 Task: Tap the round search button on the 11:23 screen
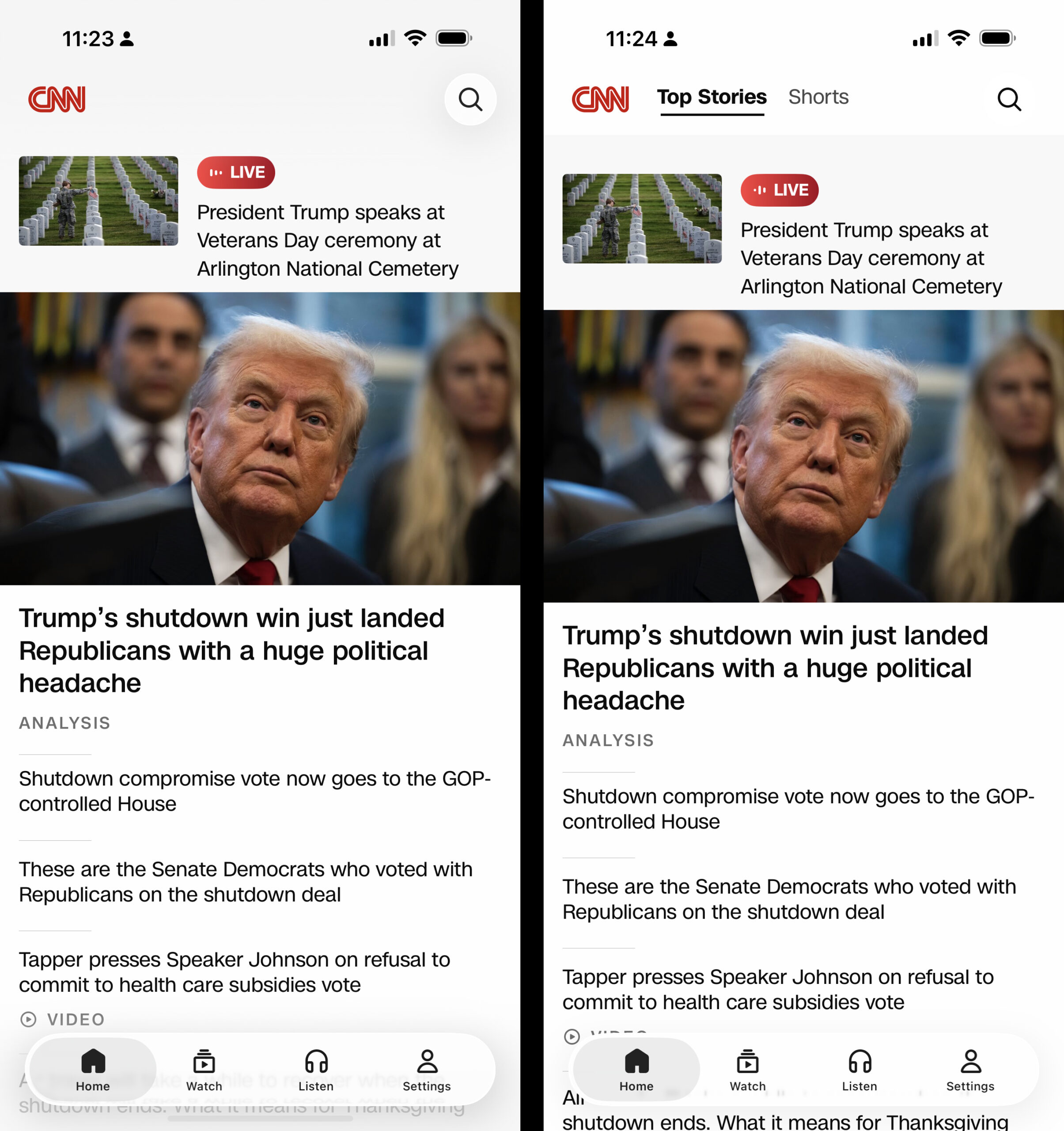[470, 99]
